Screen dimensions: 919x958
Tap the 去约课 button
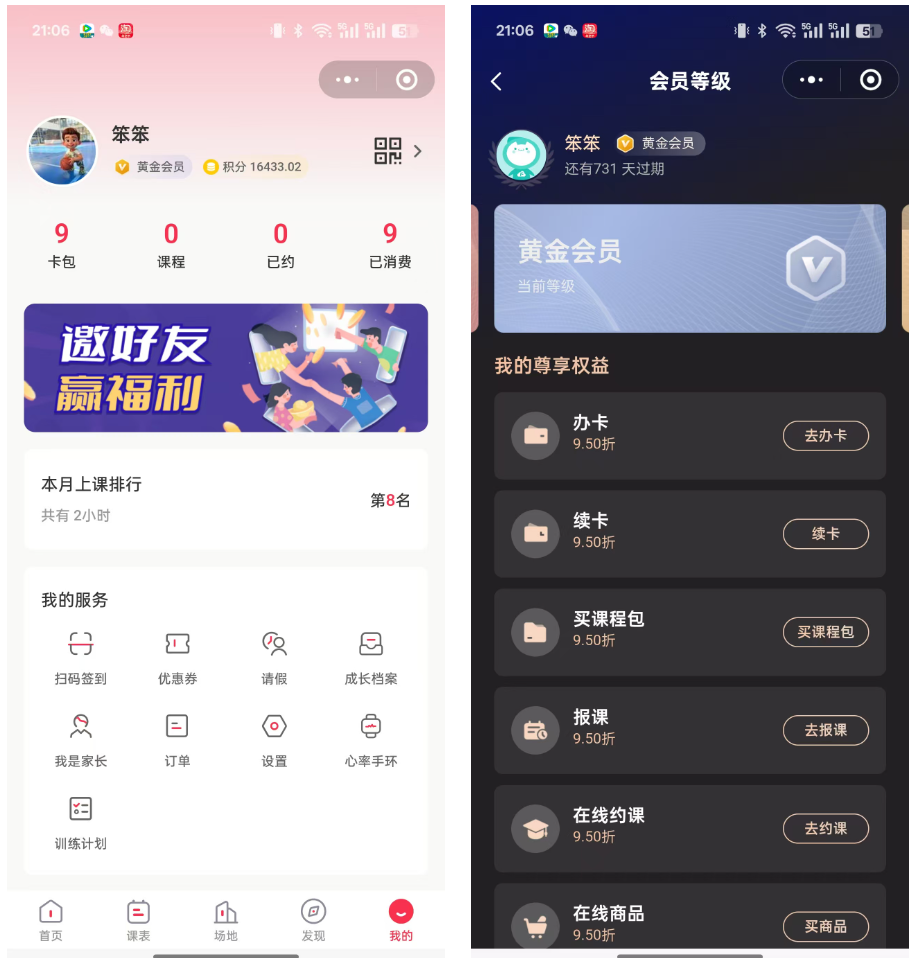point(825,828)
